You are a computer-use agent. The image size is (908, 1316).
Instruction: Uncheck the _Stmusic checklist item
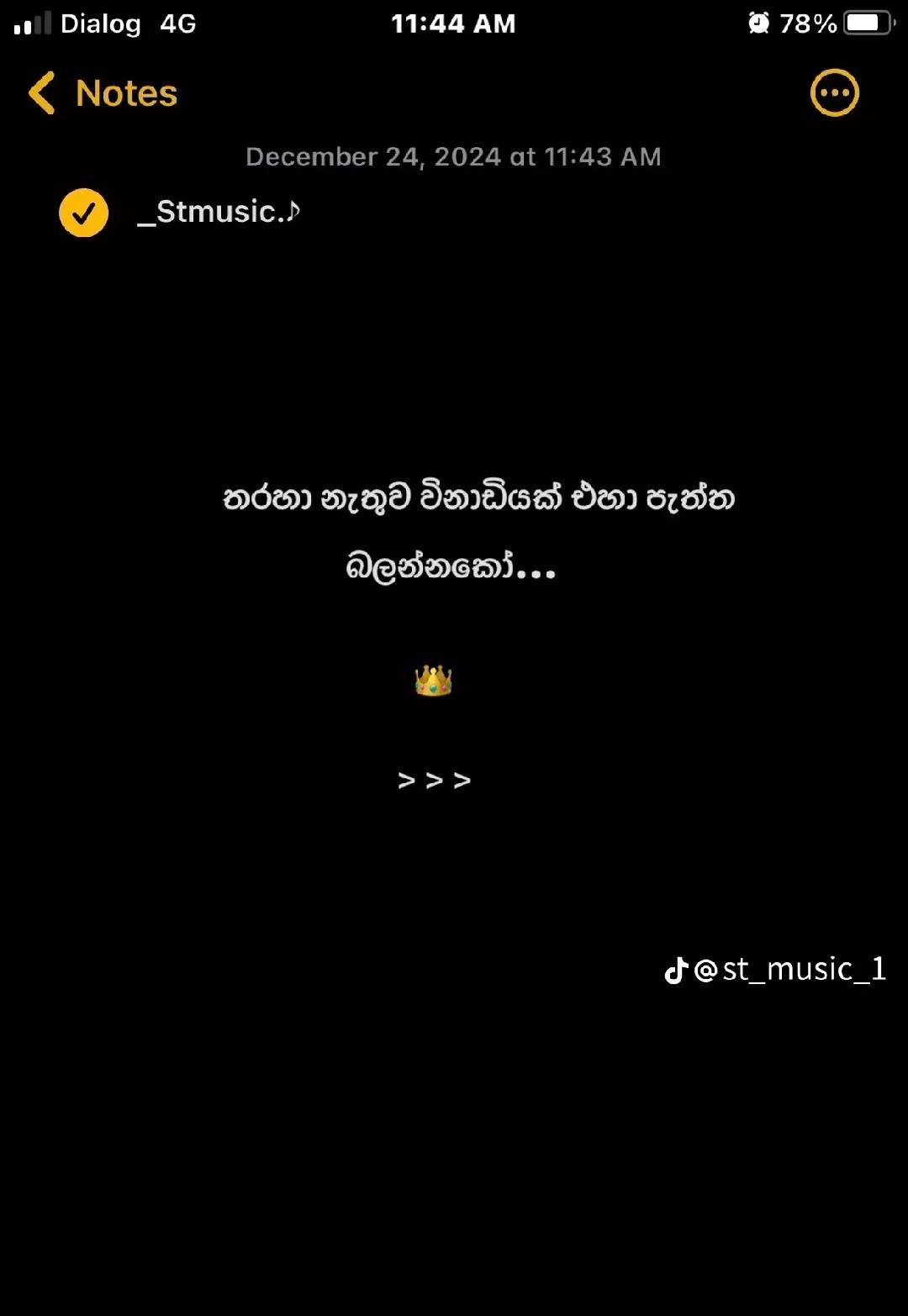click(84, 213)
